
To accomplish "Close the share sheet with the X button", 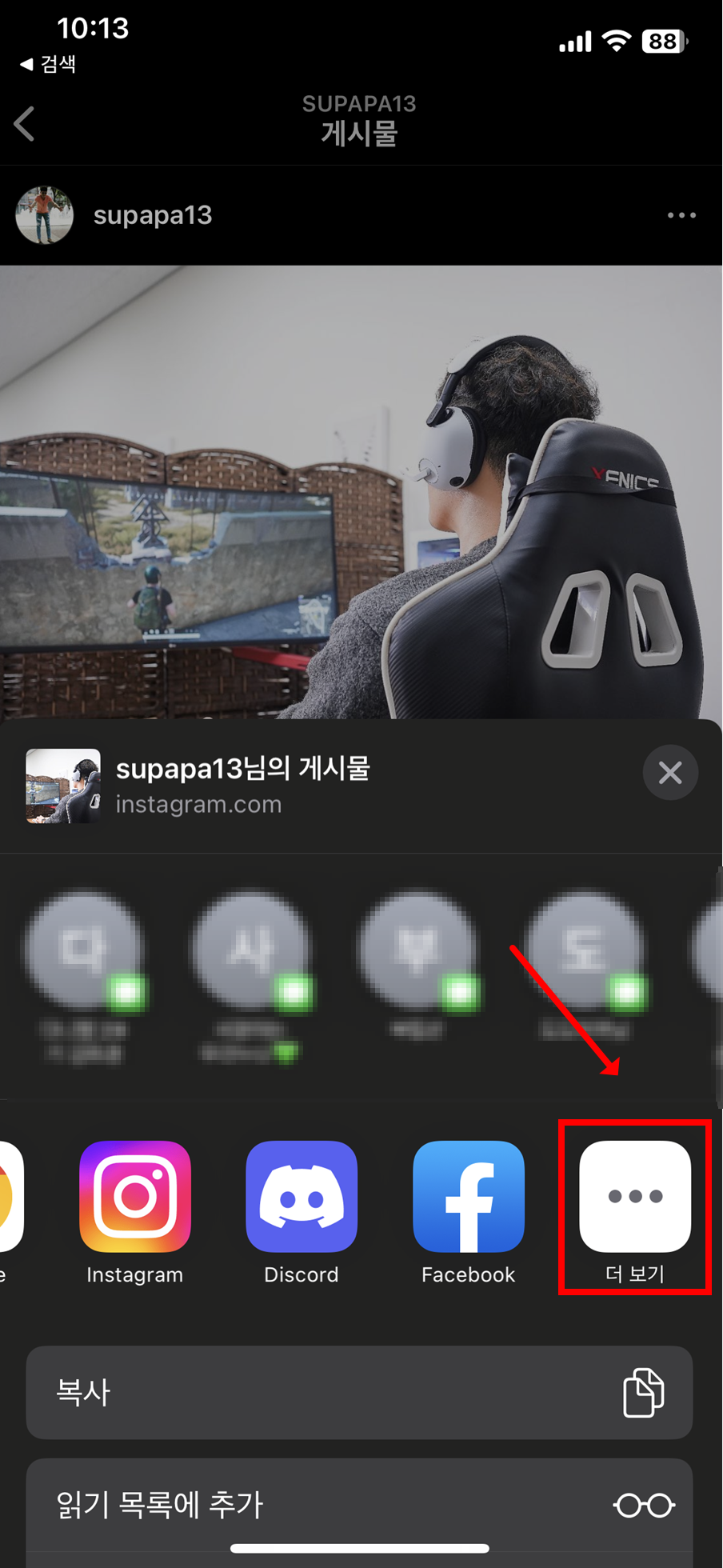I will point(670,773).
